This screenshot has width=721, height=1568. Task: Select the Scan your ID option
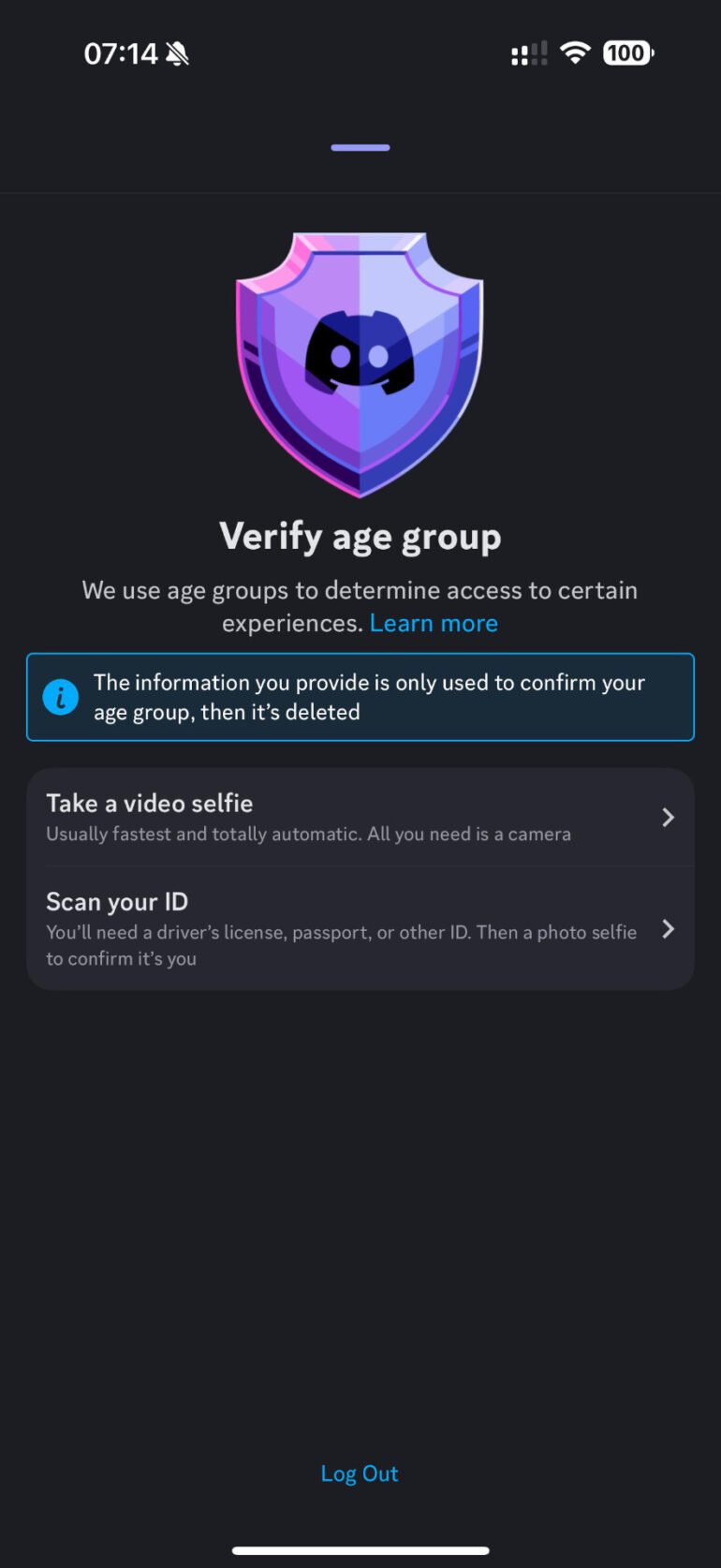pyautogui.click(x=360, y=928)
